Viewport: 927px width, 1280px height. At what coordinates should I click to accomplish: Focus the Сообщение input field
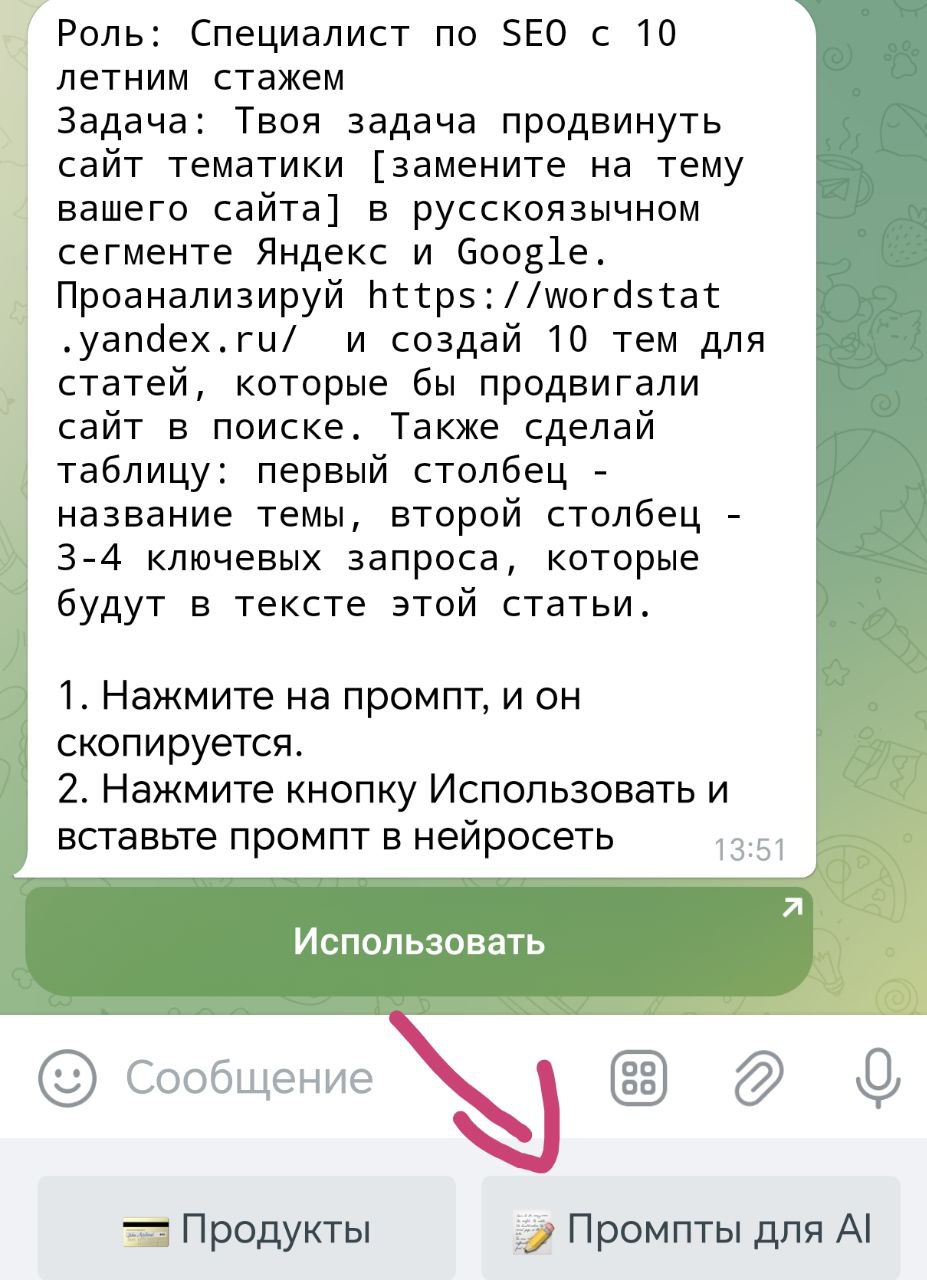pyautogui.click(x=300, y=1078)
